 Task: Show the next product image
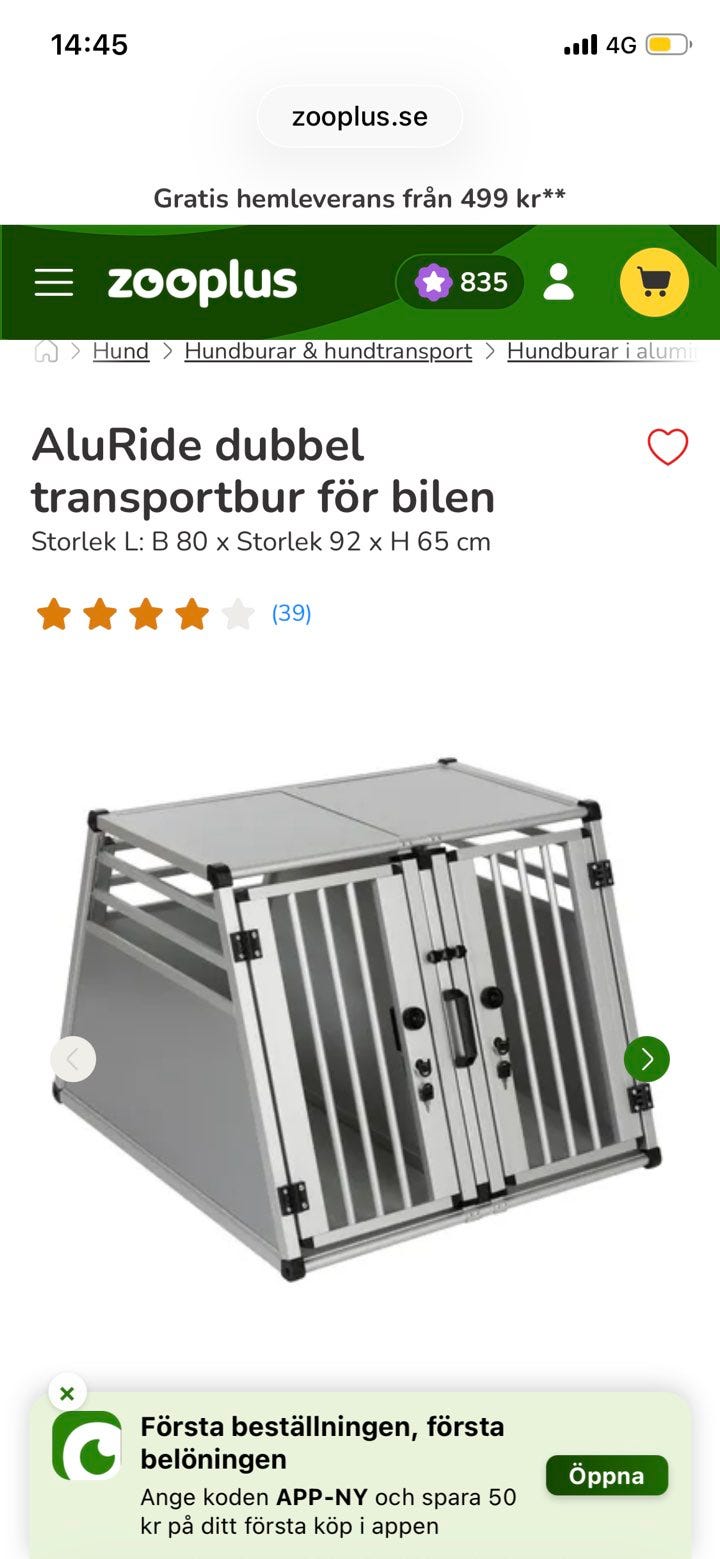pos(646,1058)
